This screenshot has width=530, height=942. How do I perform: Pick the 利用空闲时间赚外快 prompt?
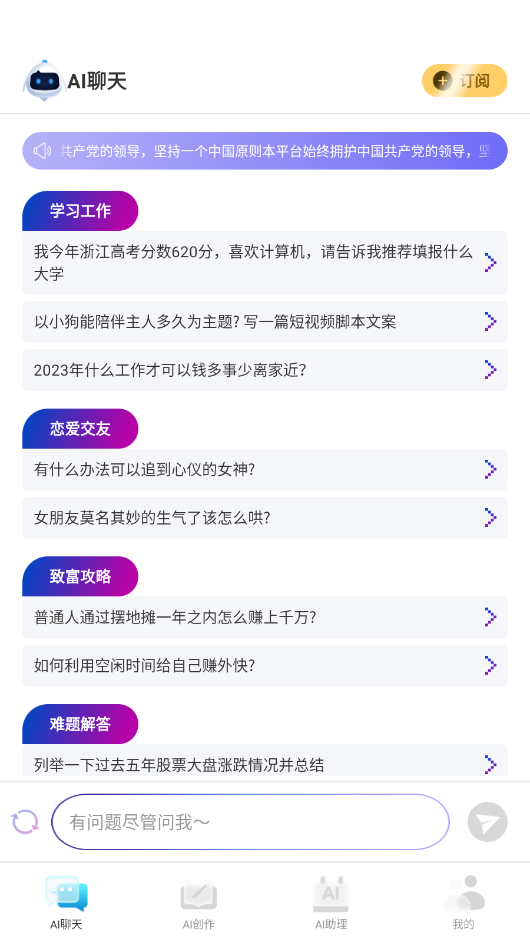[265, 666]
